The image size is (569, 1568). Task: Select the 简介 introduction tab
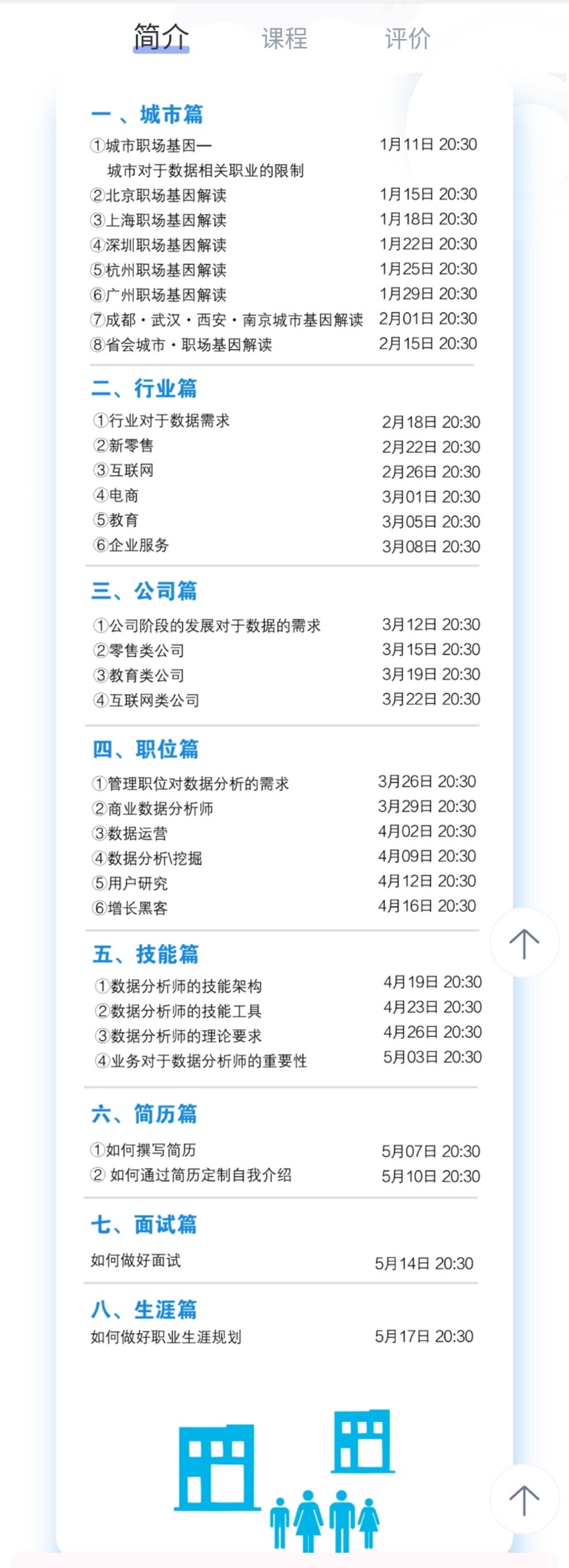click(x=161, y=37)
